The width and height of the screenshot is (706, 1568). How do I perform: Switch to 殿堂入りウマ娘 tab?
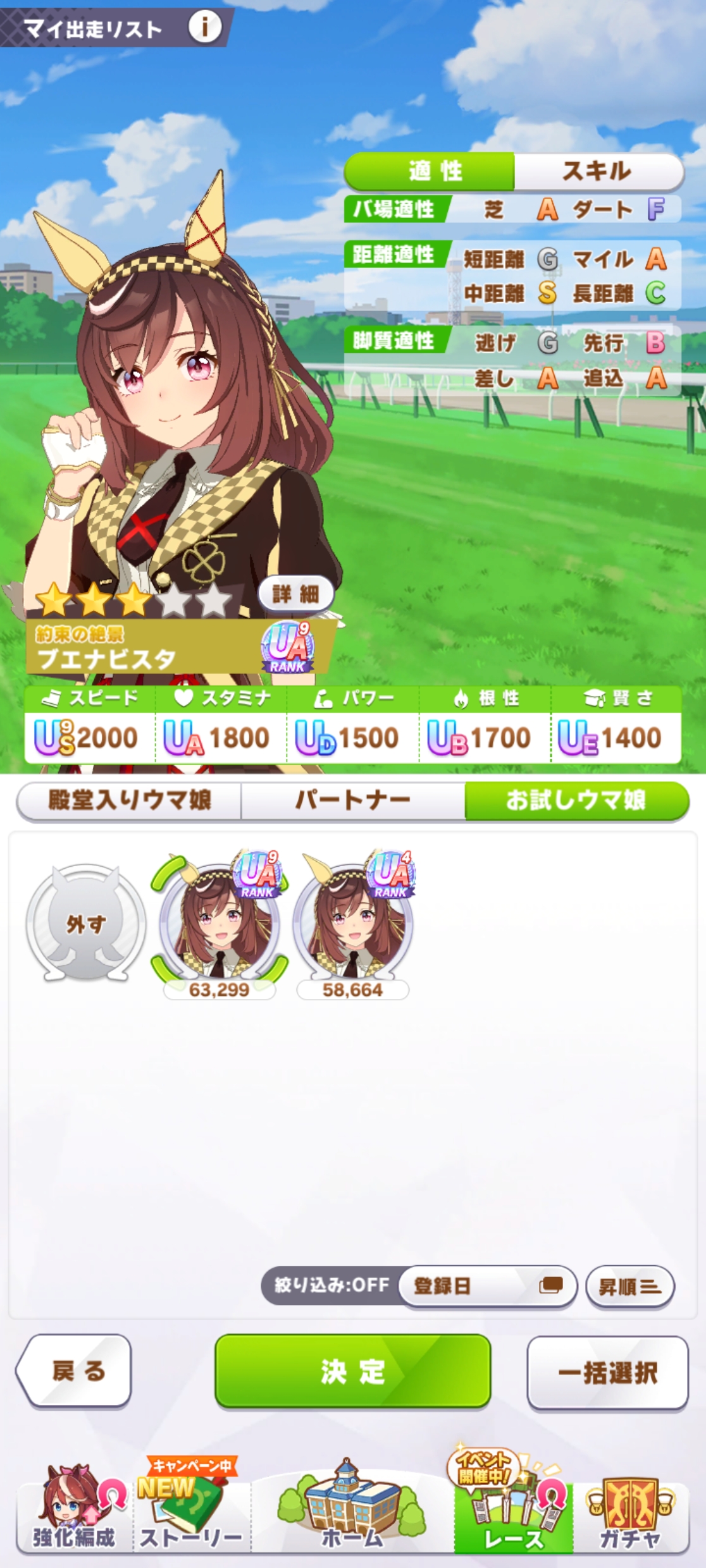click(x=129, y=800)
